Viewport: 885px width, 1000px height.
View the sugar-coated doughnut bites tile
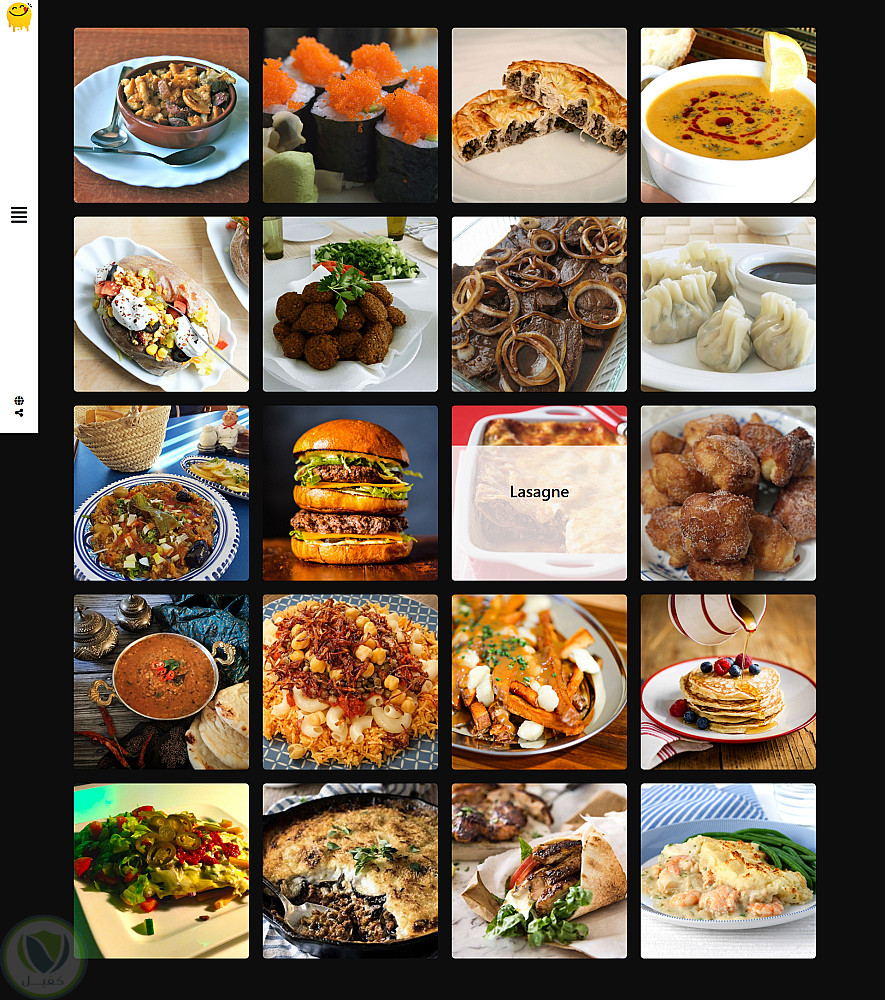point(728,493)
